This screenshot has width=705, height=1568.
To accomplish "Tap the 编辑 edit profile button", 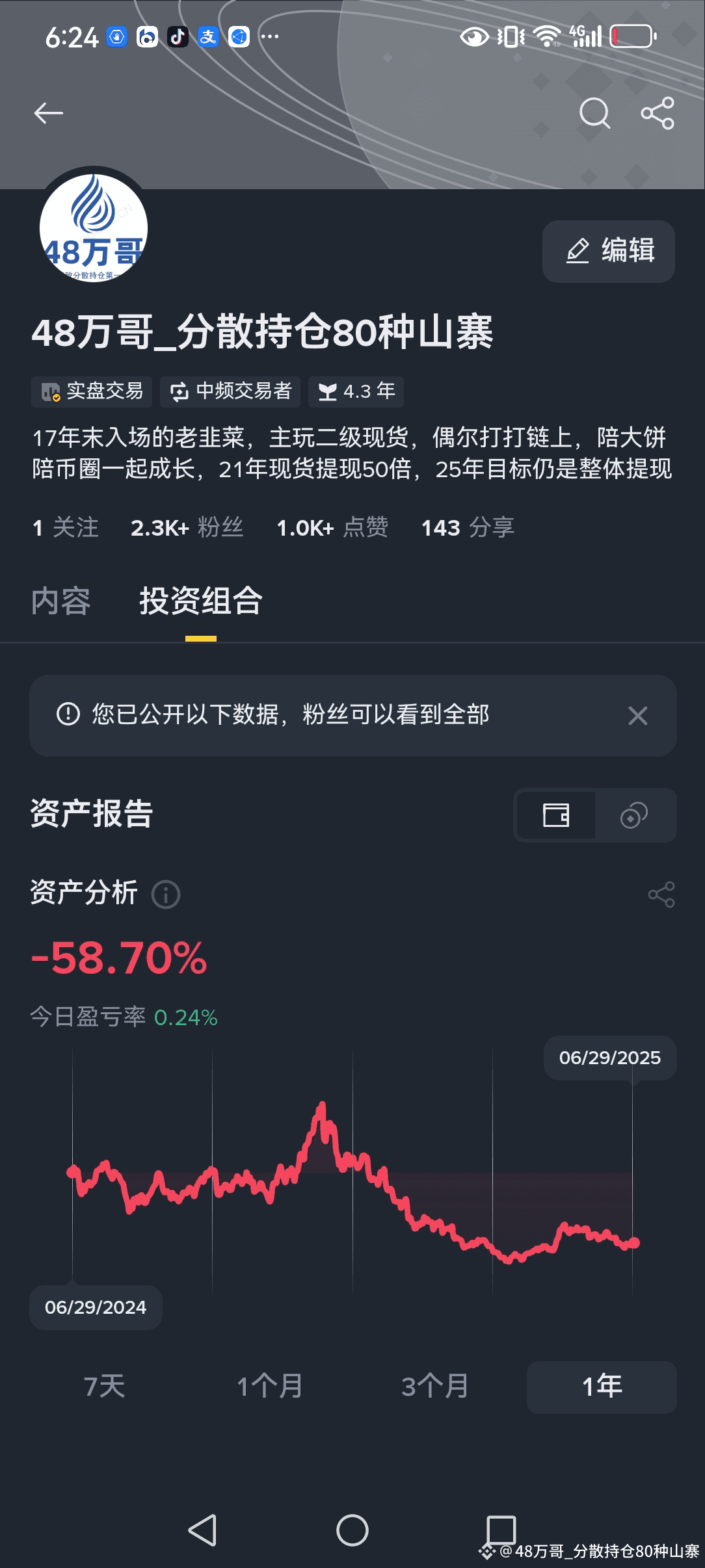I will (609, 251).
